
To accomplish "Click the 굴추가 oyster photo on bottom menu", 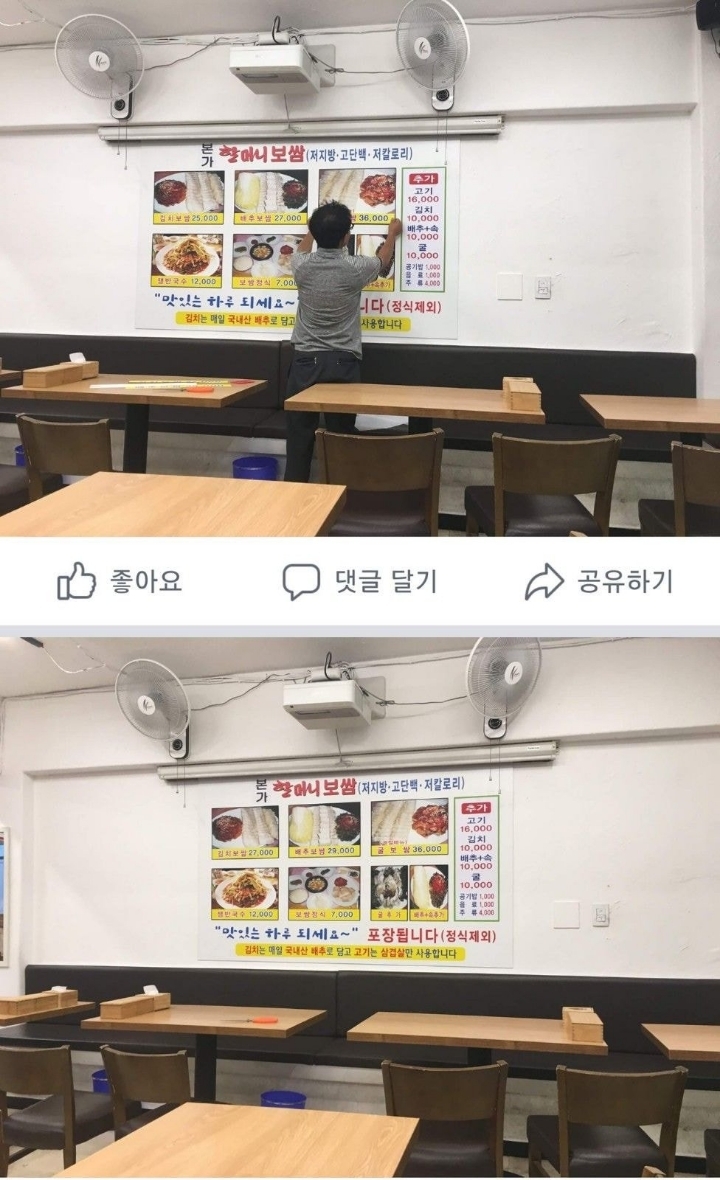I will (389, 888).
